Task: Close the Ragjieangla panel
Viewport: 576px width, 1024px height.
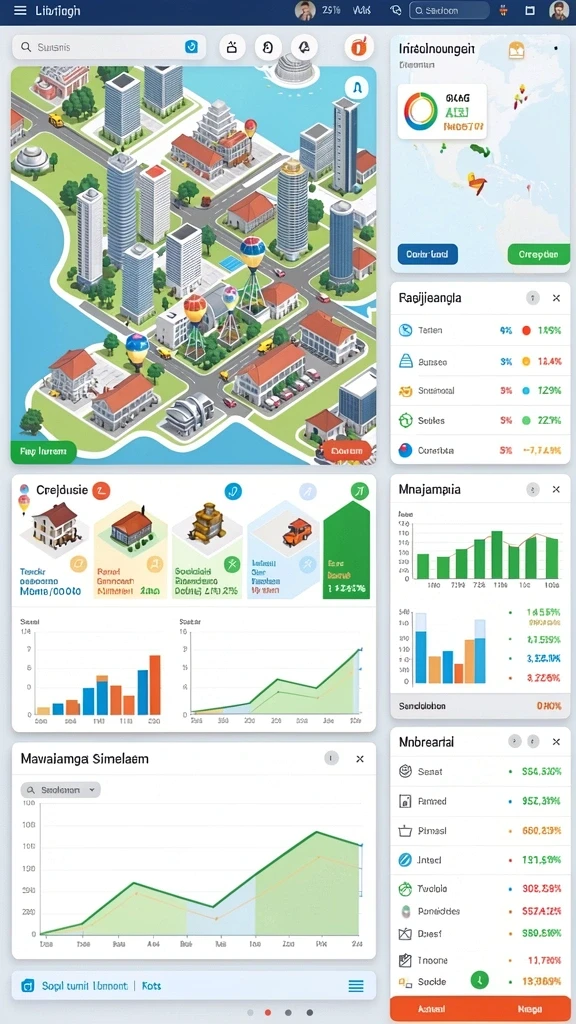Action: pos(556,298)
